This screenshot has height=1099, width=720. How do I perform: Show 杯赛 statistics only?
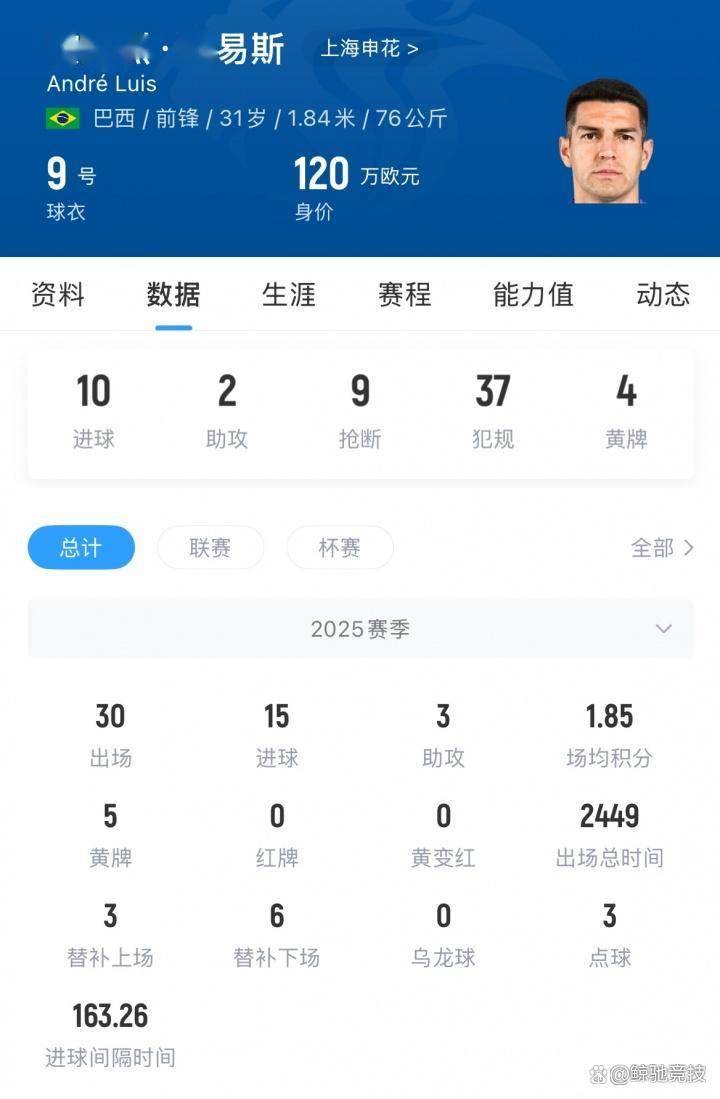pos(340,548)
